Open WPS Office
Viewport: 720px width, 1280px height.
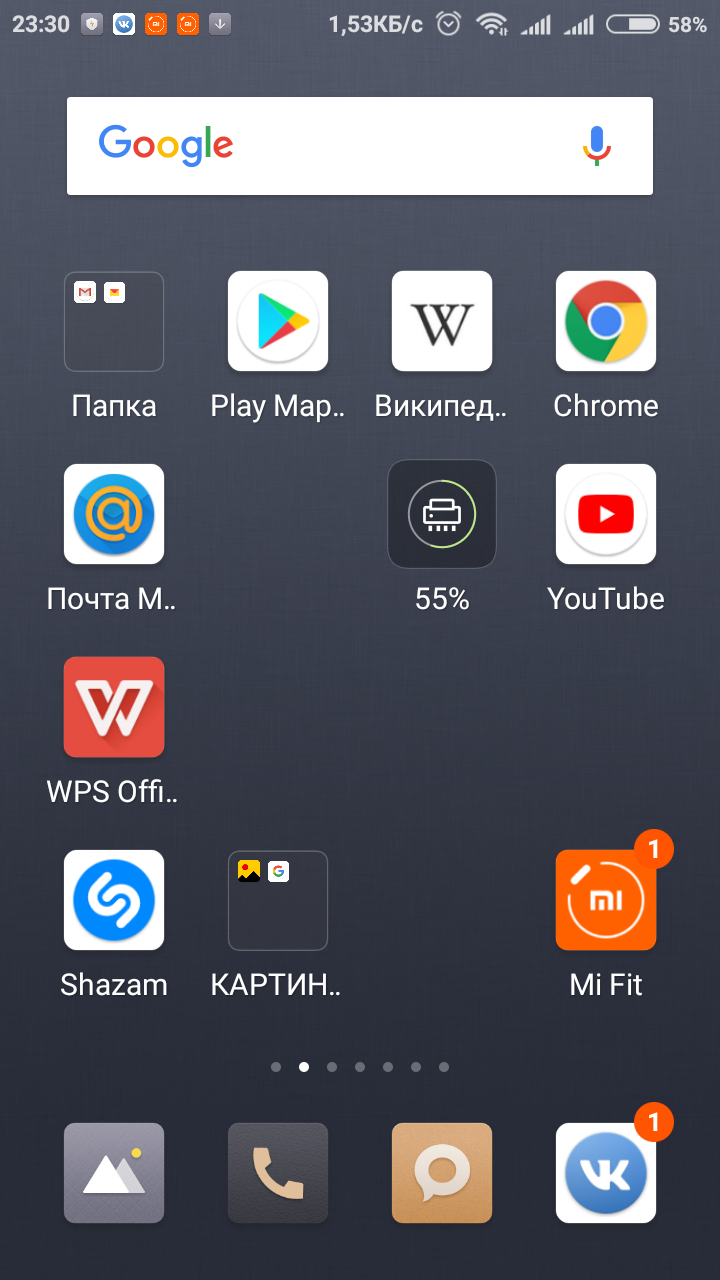coord(114,707)
